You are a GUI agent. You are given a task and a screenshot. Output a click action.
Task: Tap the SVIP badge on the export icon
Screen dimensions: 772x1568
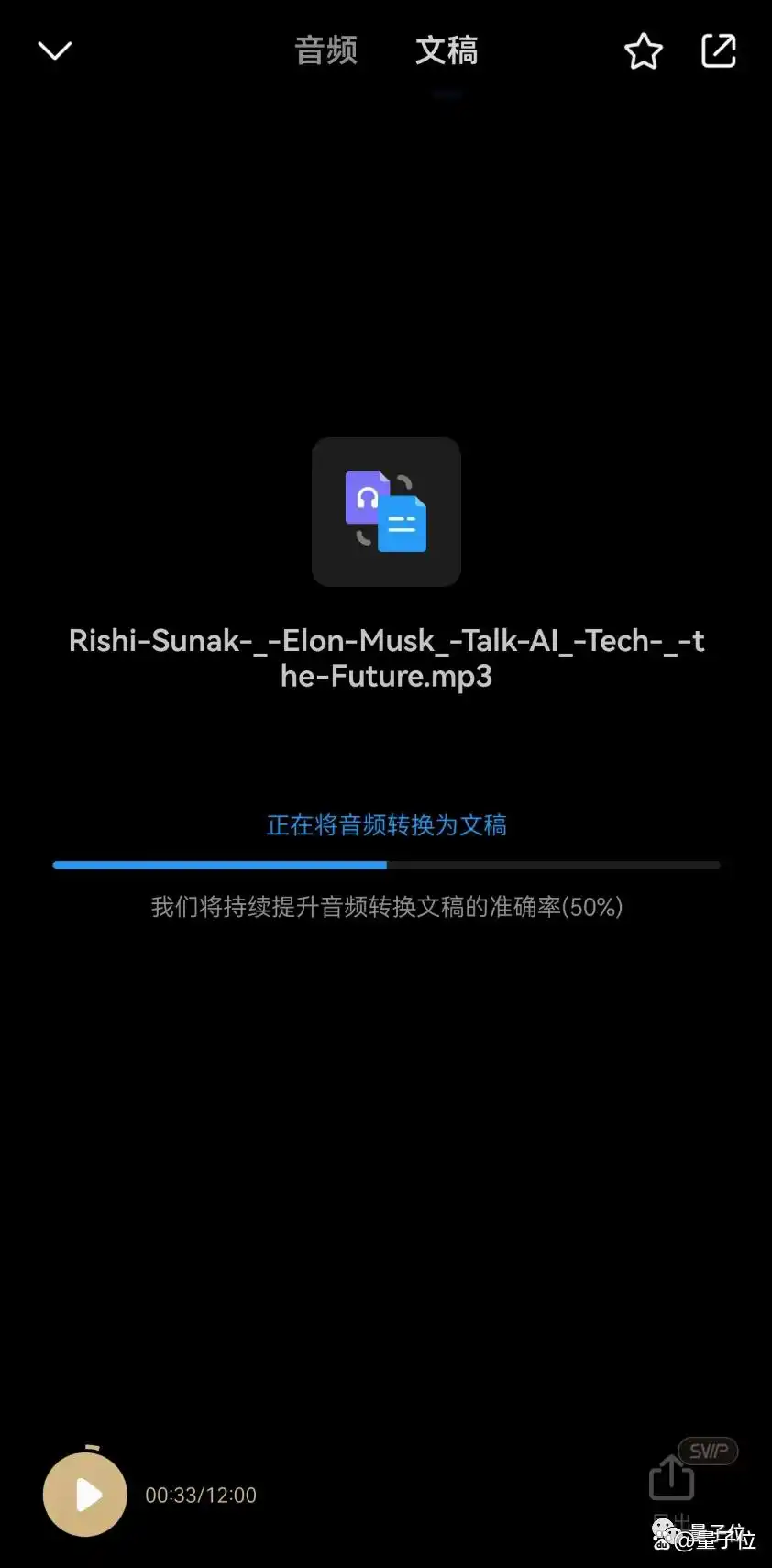click(709, 1451)
